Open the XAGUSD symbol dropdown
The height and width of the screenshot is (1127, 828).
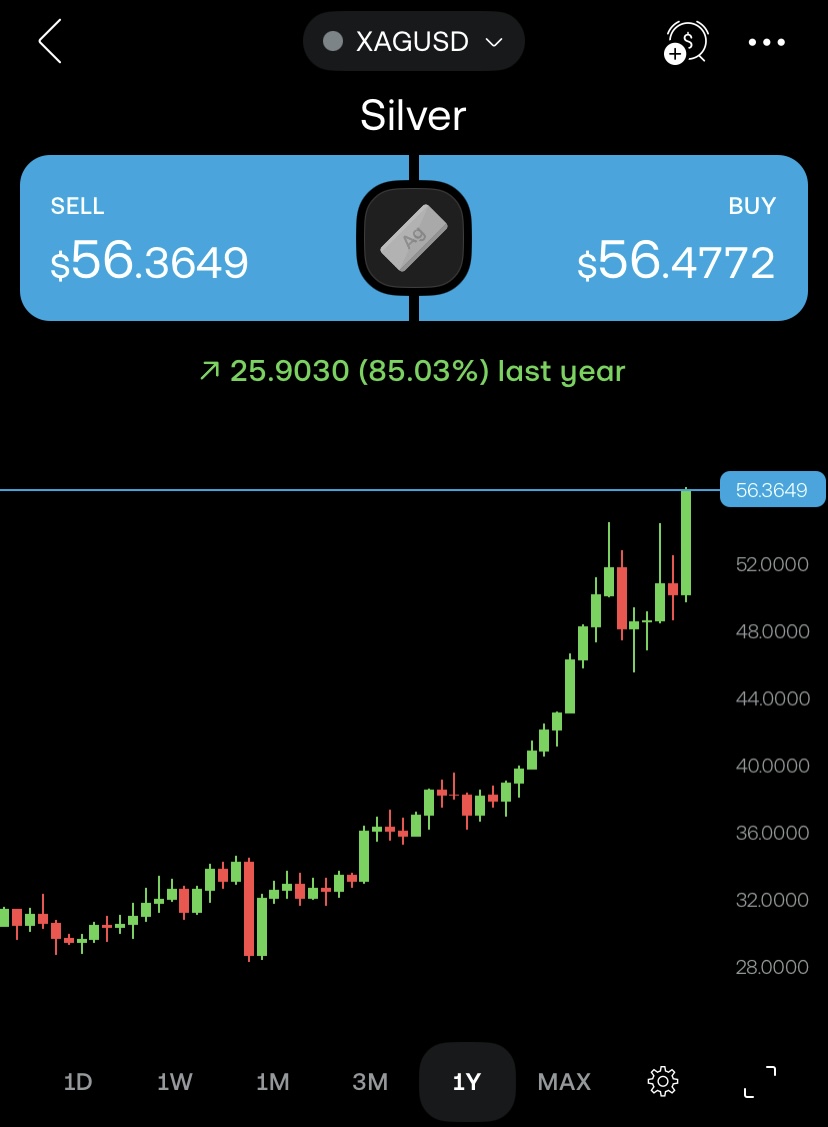[x=413, y=42]
